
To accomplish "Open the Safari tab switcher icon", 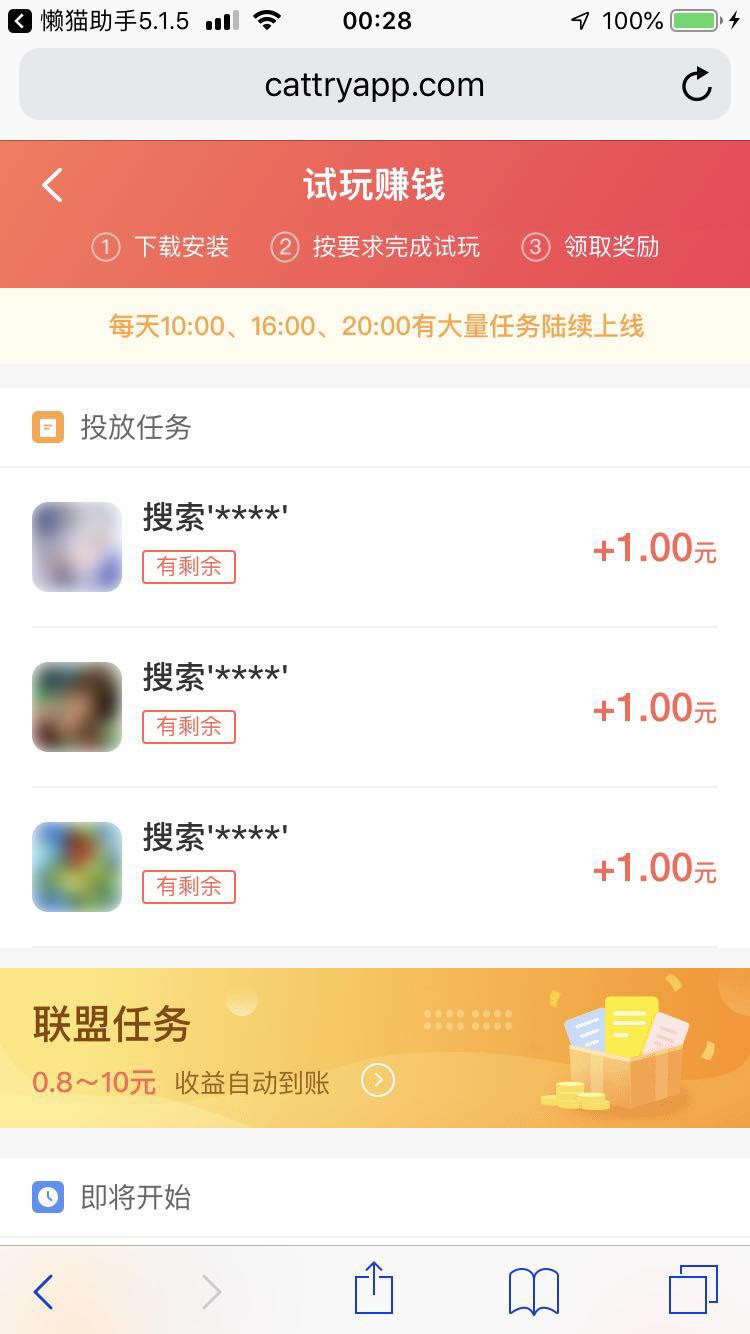I will (x=692, y=1290).
